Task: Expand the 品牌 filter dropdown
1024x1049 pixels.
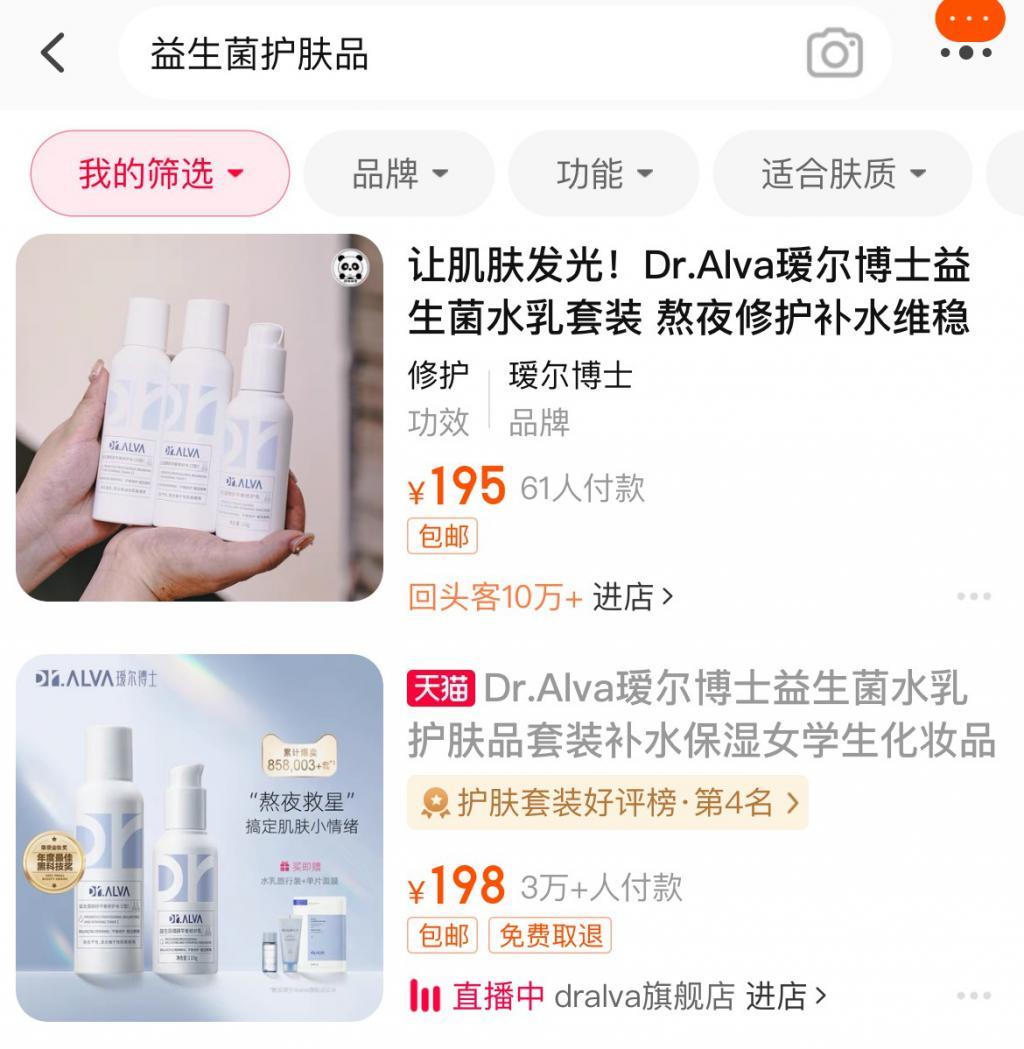Action: point(399,174)
